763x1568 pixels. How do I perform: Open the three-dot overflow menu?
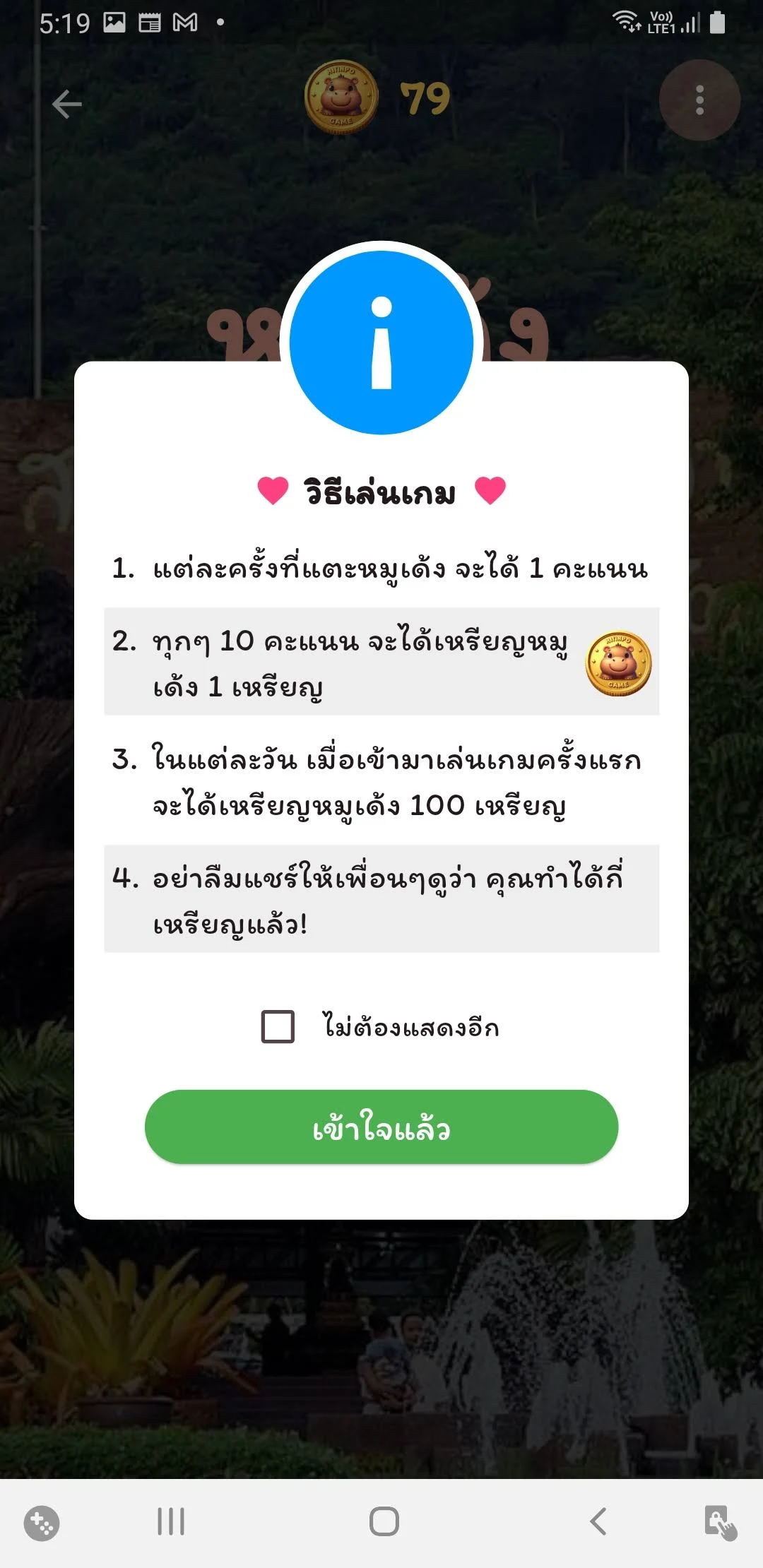tap(700, 101)
